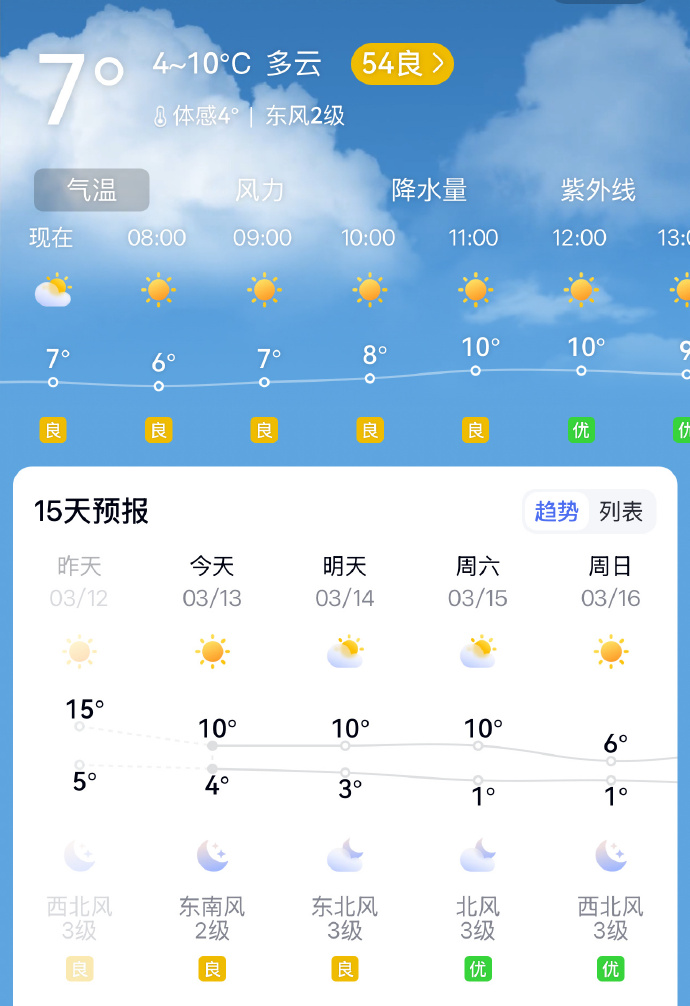690x1006 pixels.
Task: Switch to the 风力 tab
Action: coord(260,190)
